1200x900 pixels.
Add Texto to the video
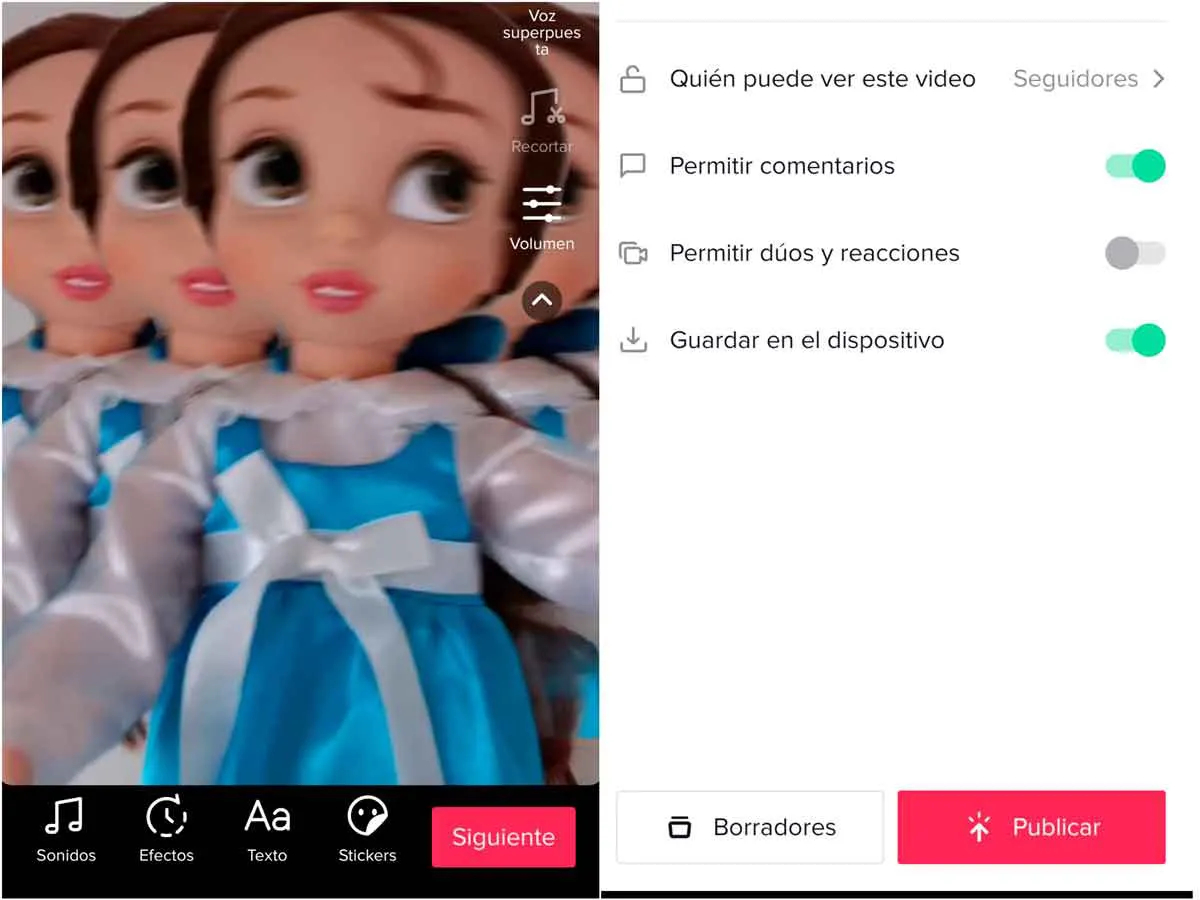tap(267, 829)
